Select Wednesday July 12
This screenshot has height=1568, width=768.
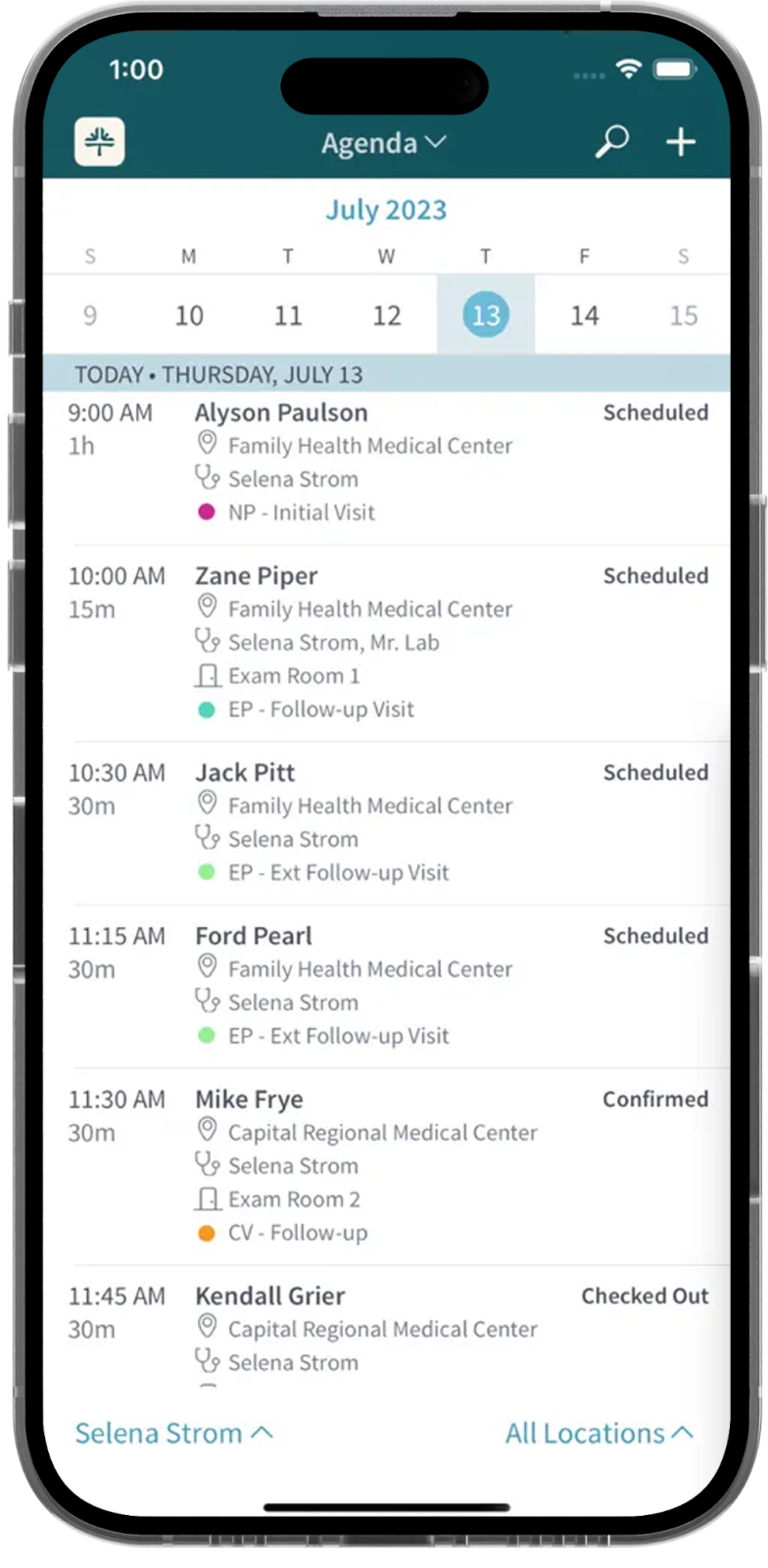(x=387, y=316)
